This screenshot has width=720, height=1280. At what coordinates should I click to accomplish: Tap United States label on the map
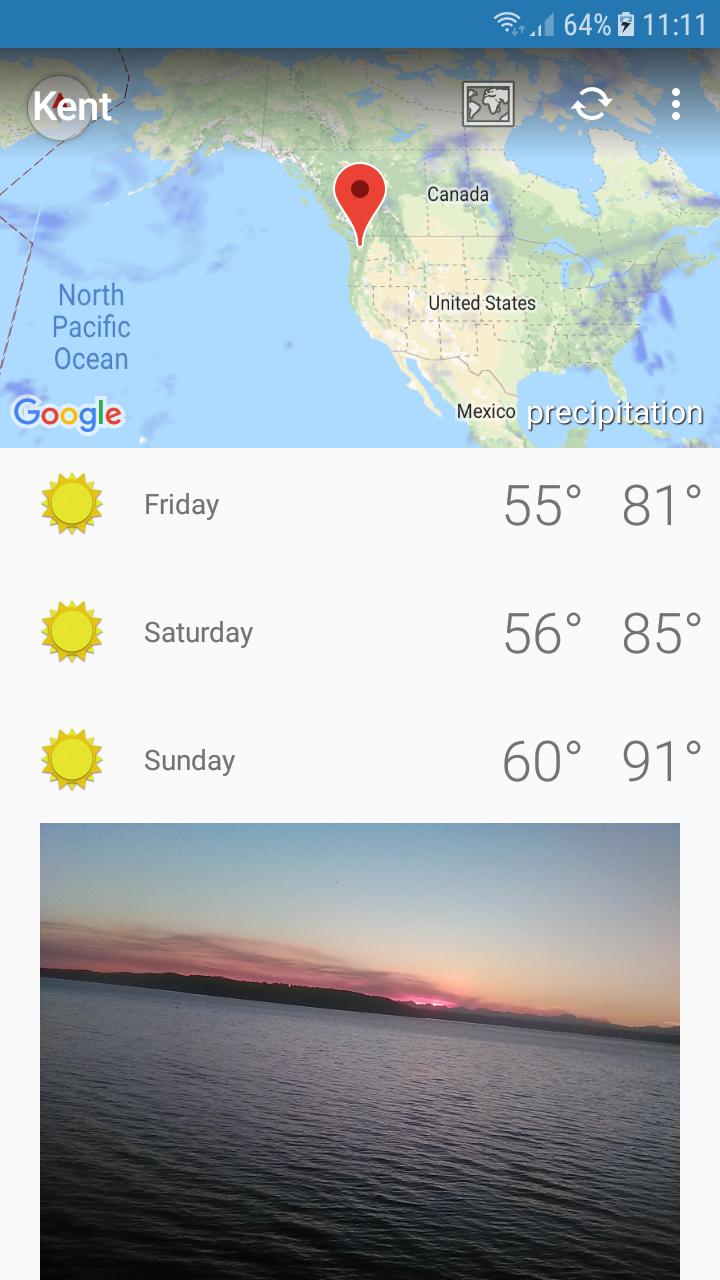[x=483, y=302]
